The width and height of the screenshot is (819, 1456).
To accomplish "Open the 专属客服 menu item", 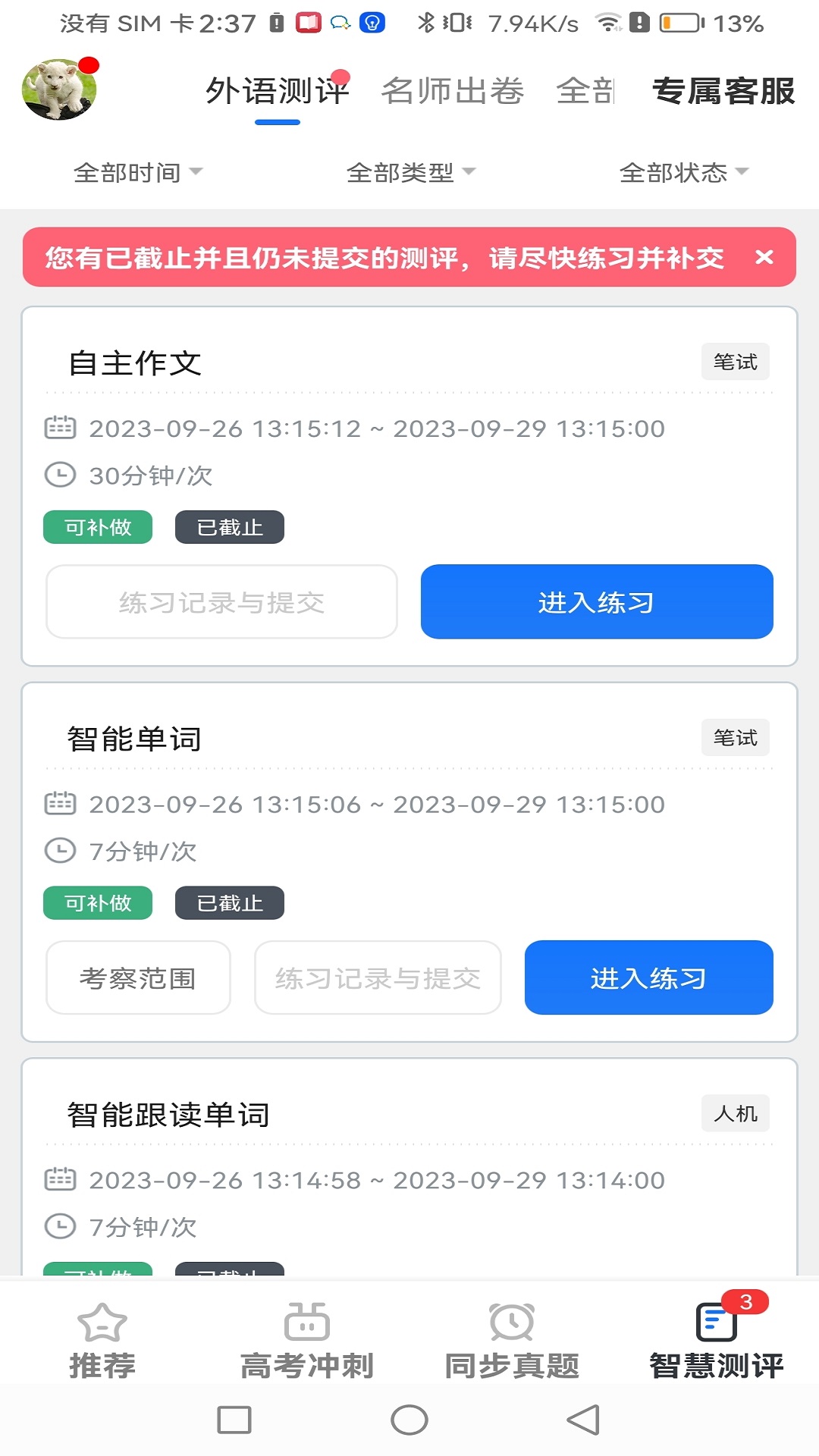I will 723,91.
